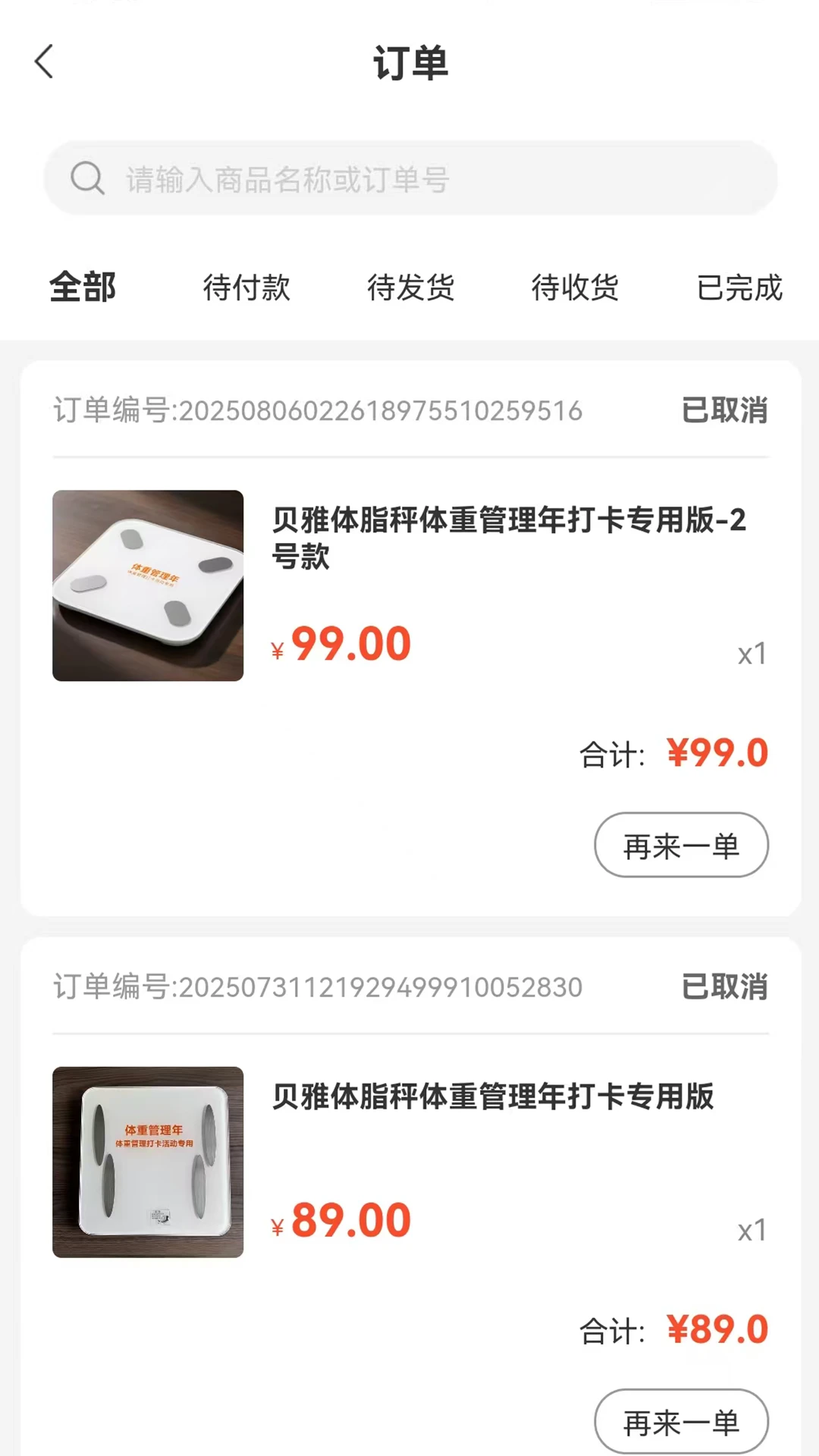Go back from the 订单 page
Viewport: 819px width, 1456px height.
pyautogui.click(x=44, y=61)
